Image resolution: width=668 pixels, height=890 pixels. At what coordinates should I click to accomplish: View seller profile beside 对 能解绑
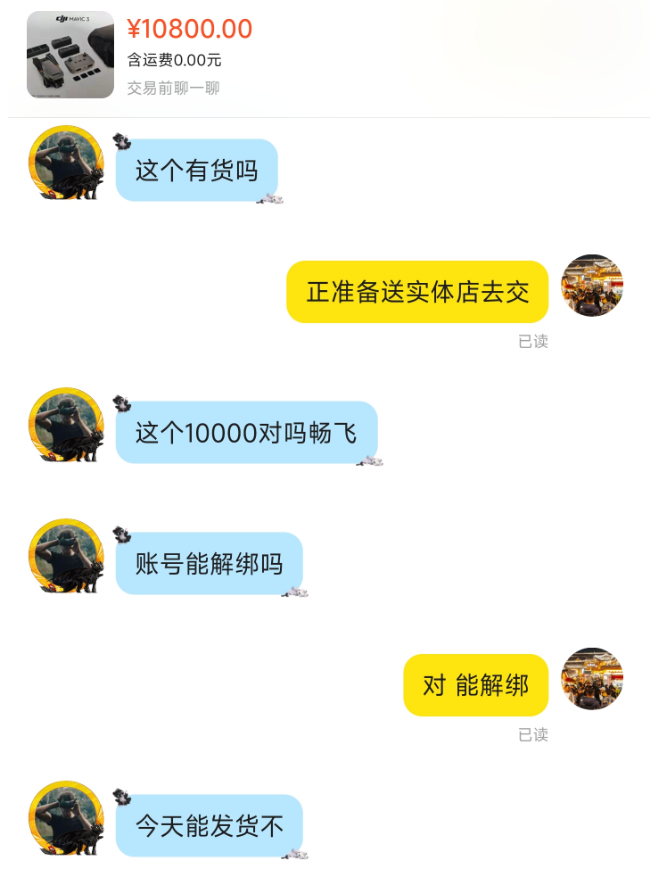coord(593,679)
